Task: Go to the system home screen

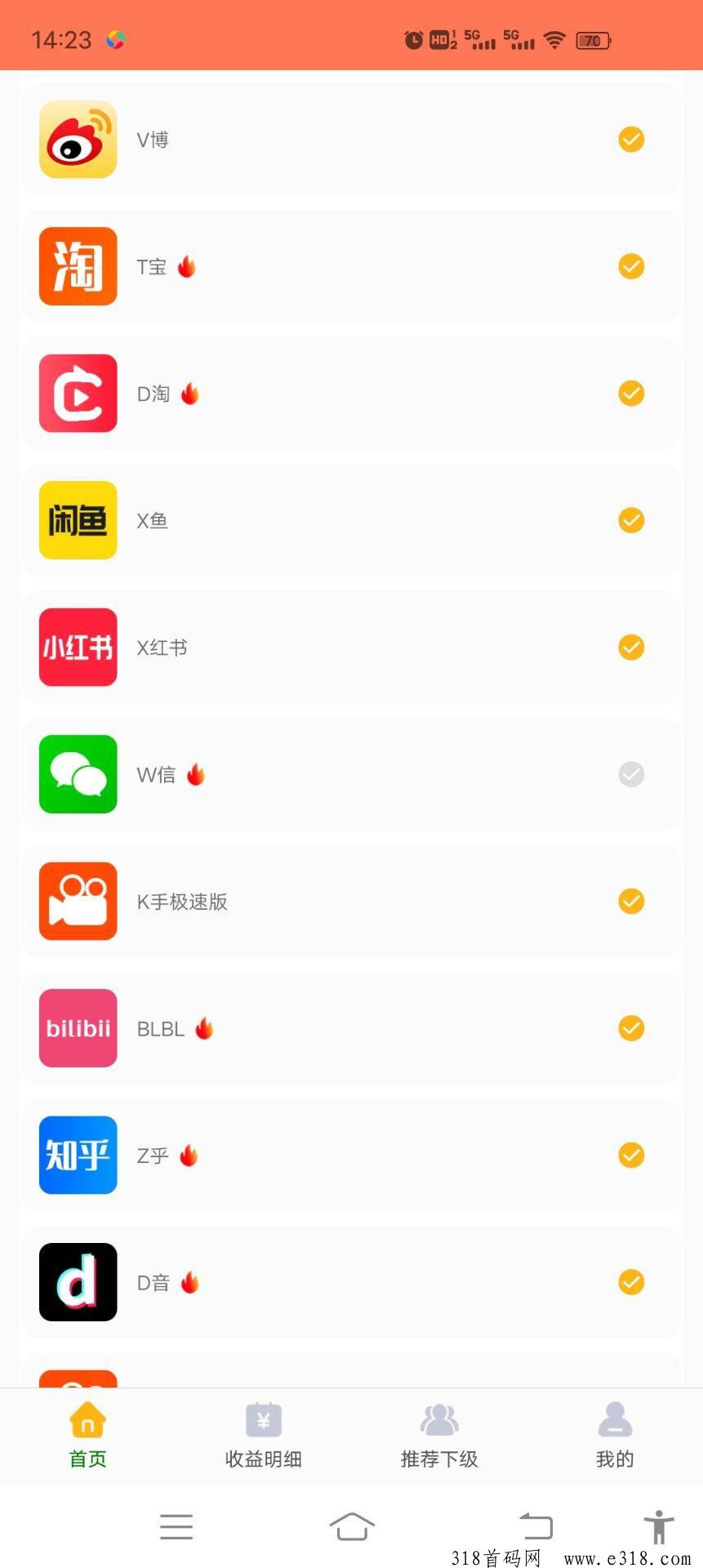Action: 352,1526
